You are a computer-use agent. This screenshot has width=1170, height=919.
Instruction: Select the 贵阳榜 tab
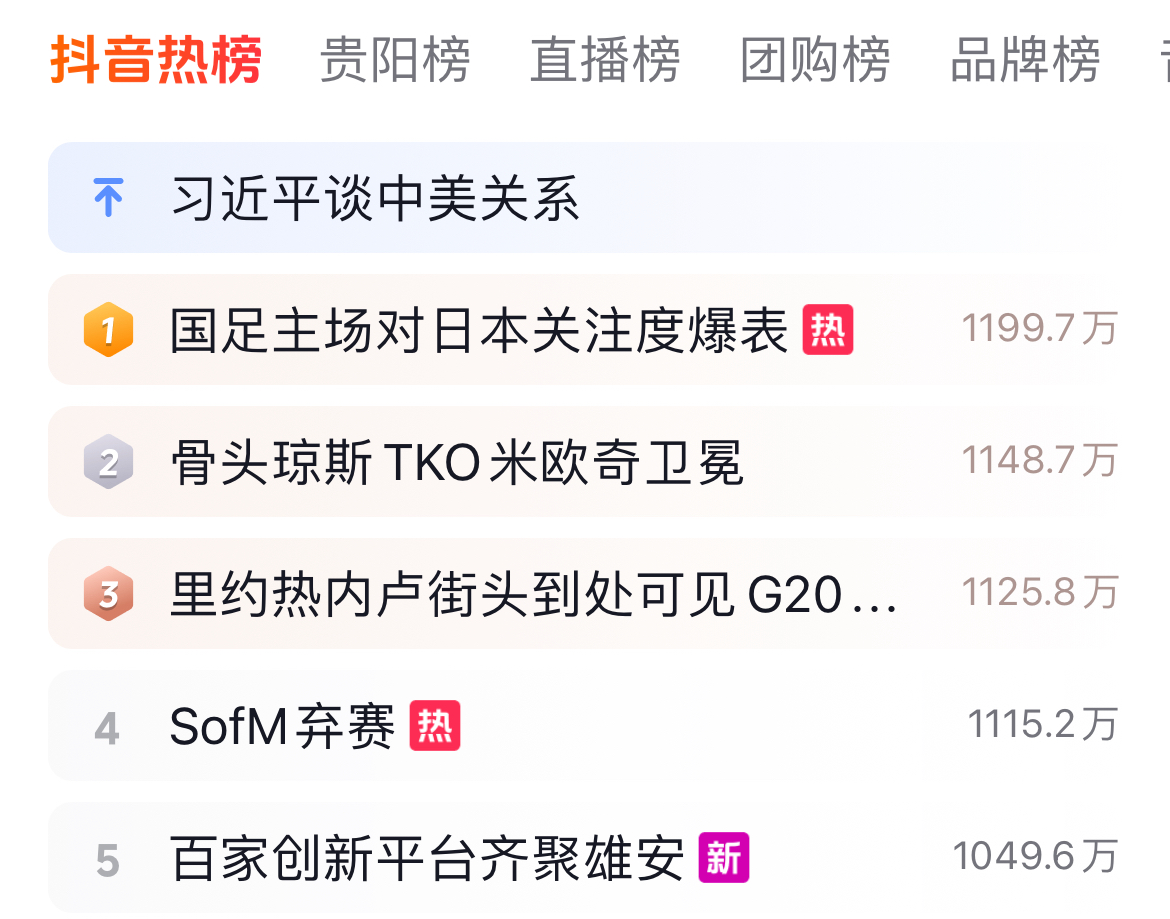pos(395,60)
